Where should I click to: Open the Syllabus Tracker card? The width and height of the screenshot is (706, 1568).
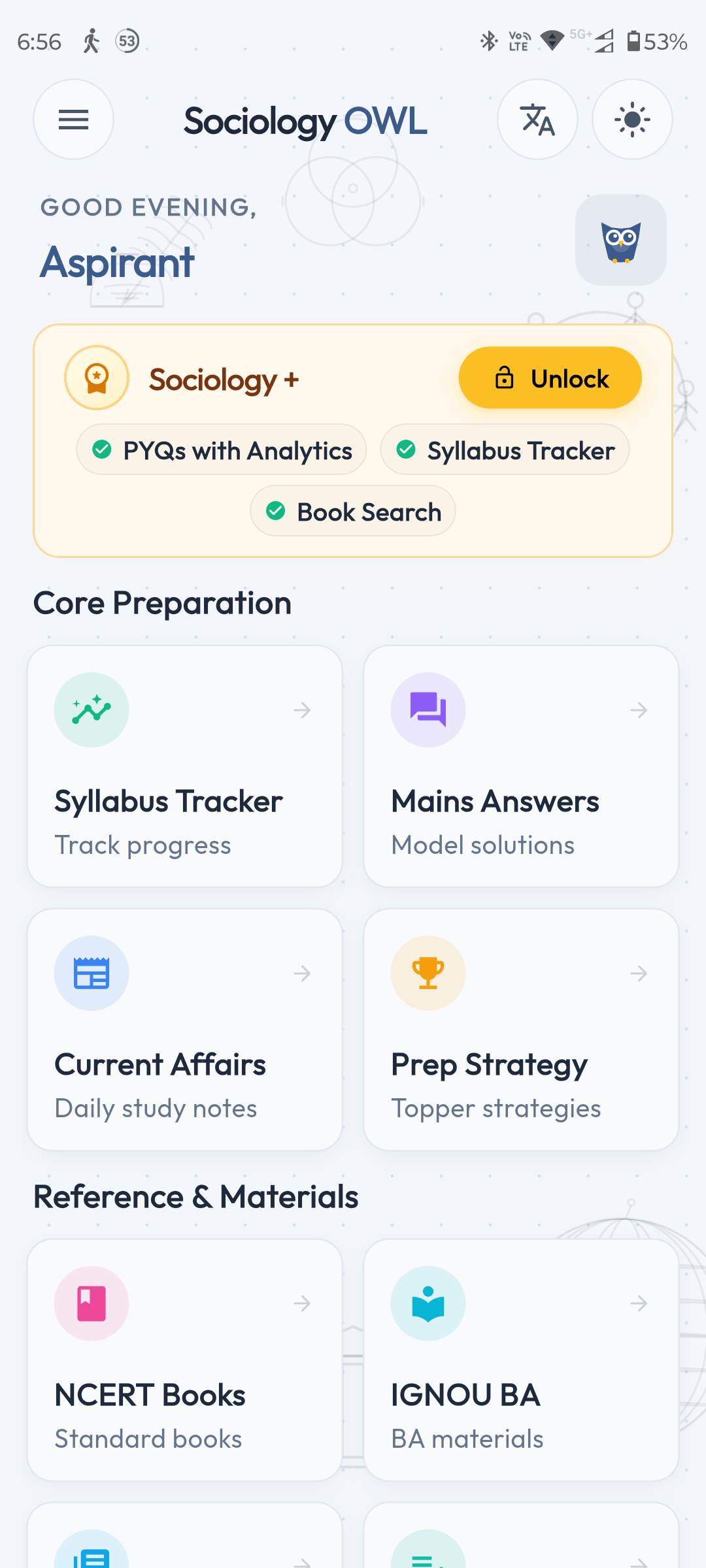[x=185, y=766]
